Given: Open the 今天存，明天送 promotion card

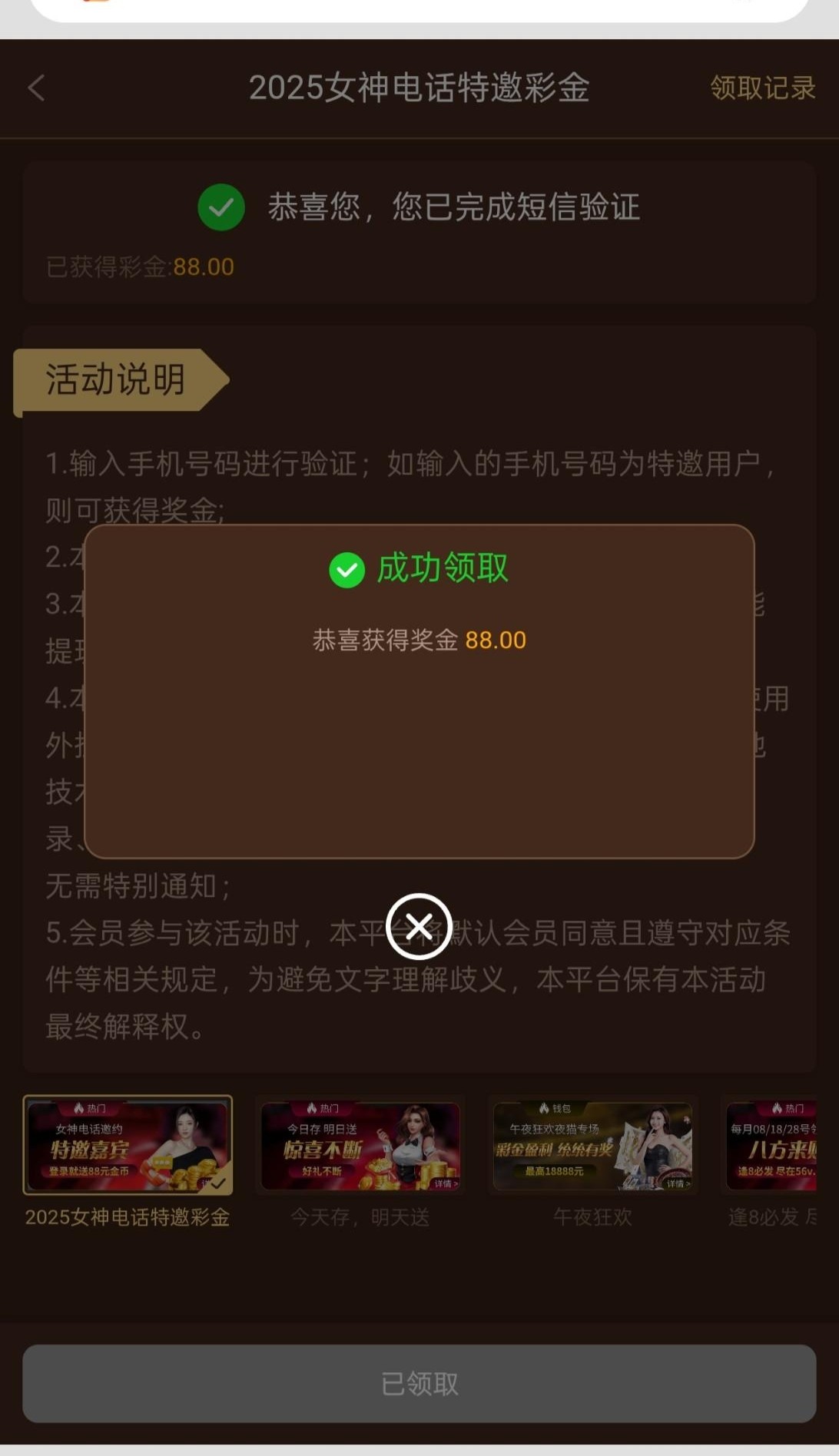Looking at the screenshot, I should 360,1146.
